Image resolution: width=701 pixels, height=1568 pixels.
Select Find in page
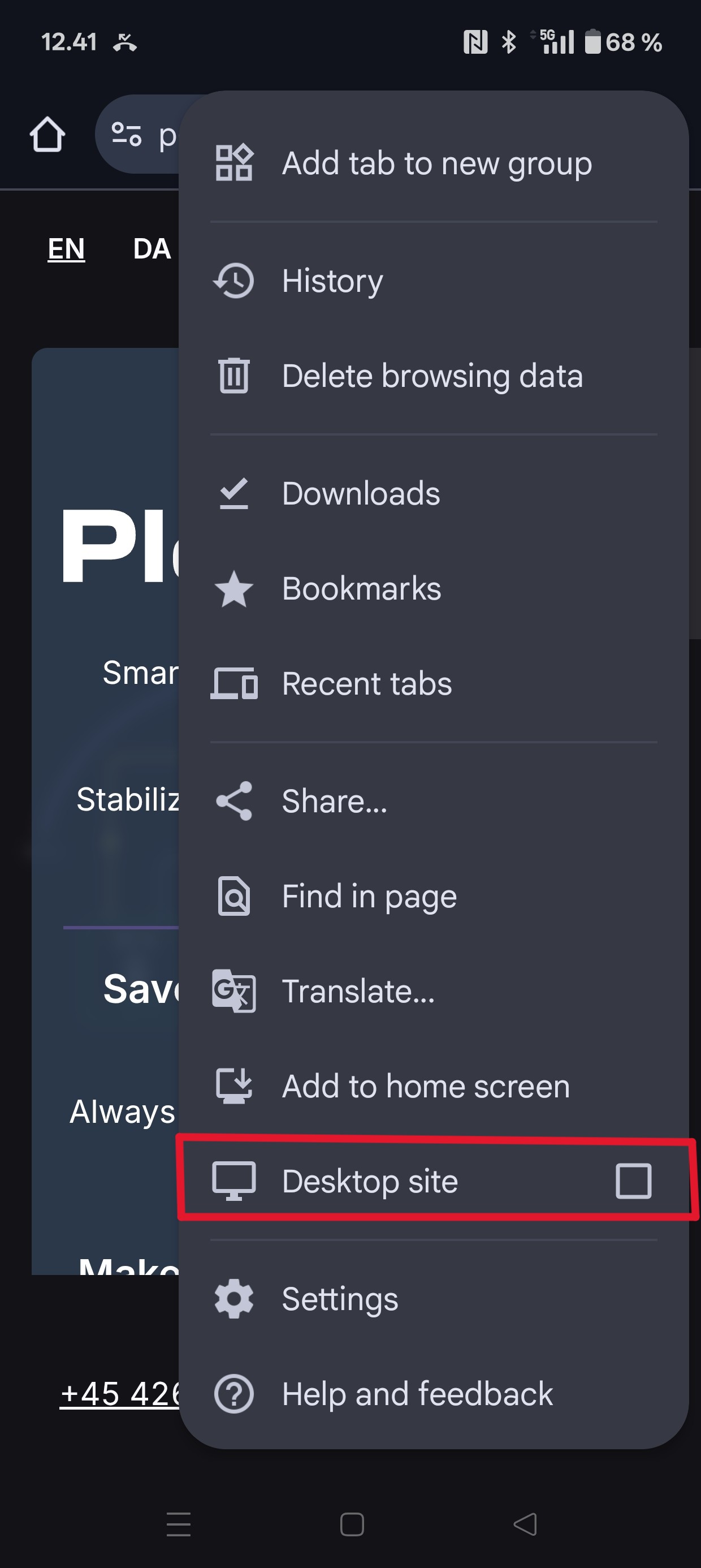[x=369, y=897]
